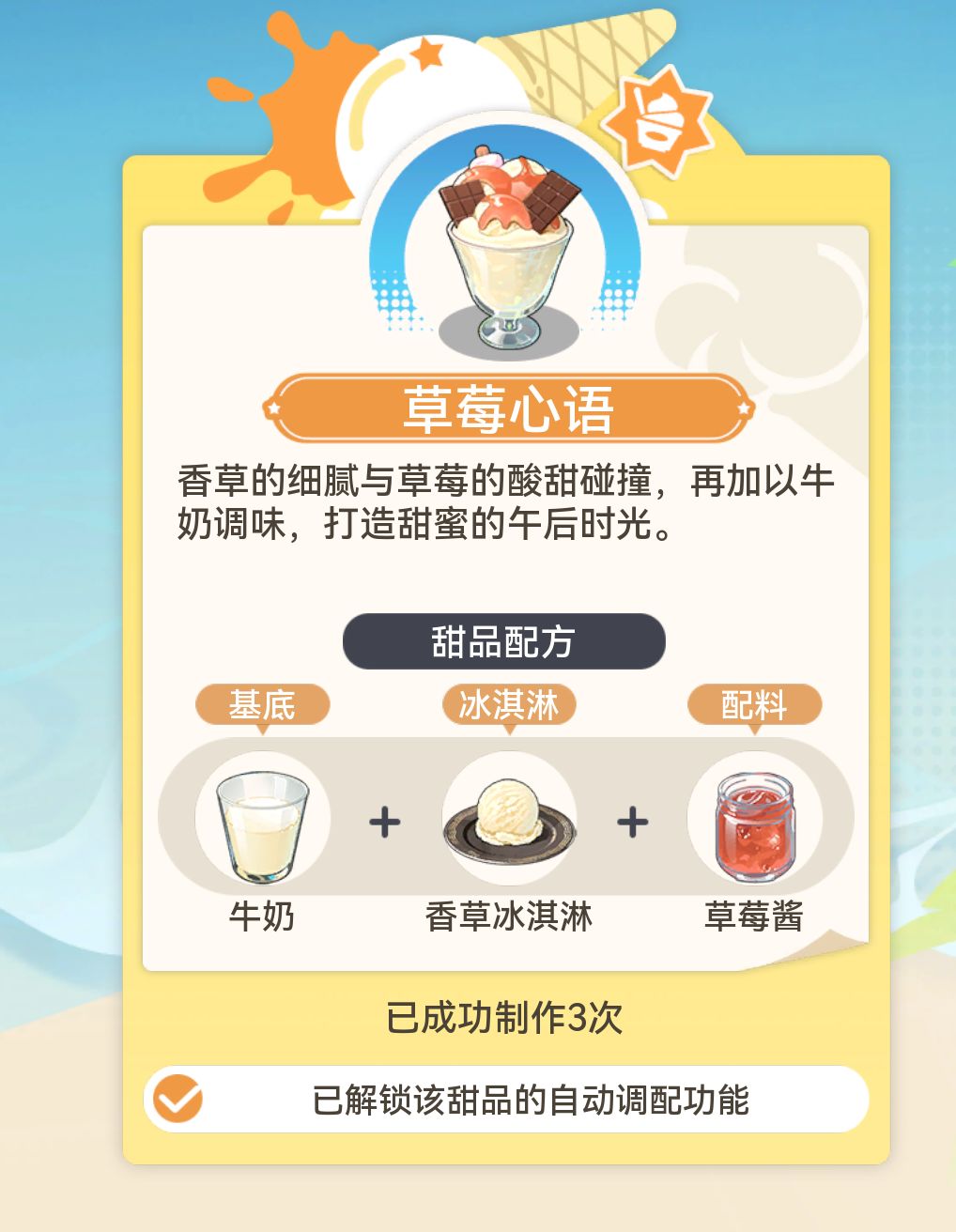956x1232 pixels.
Task: Select the vanilla ice cream (香草冰淇淋) icon
Action: click(x=509, y=819)
